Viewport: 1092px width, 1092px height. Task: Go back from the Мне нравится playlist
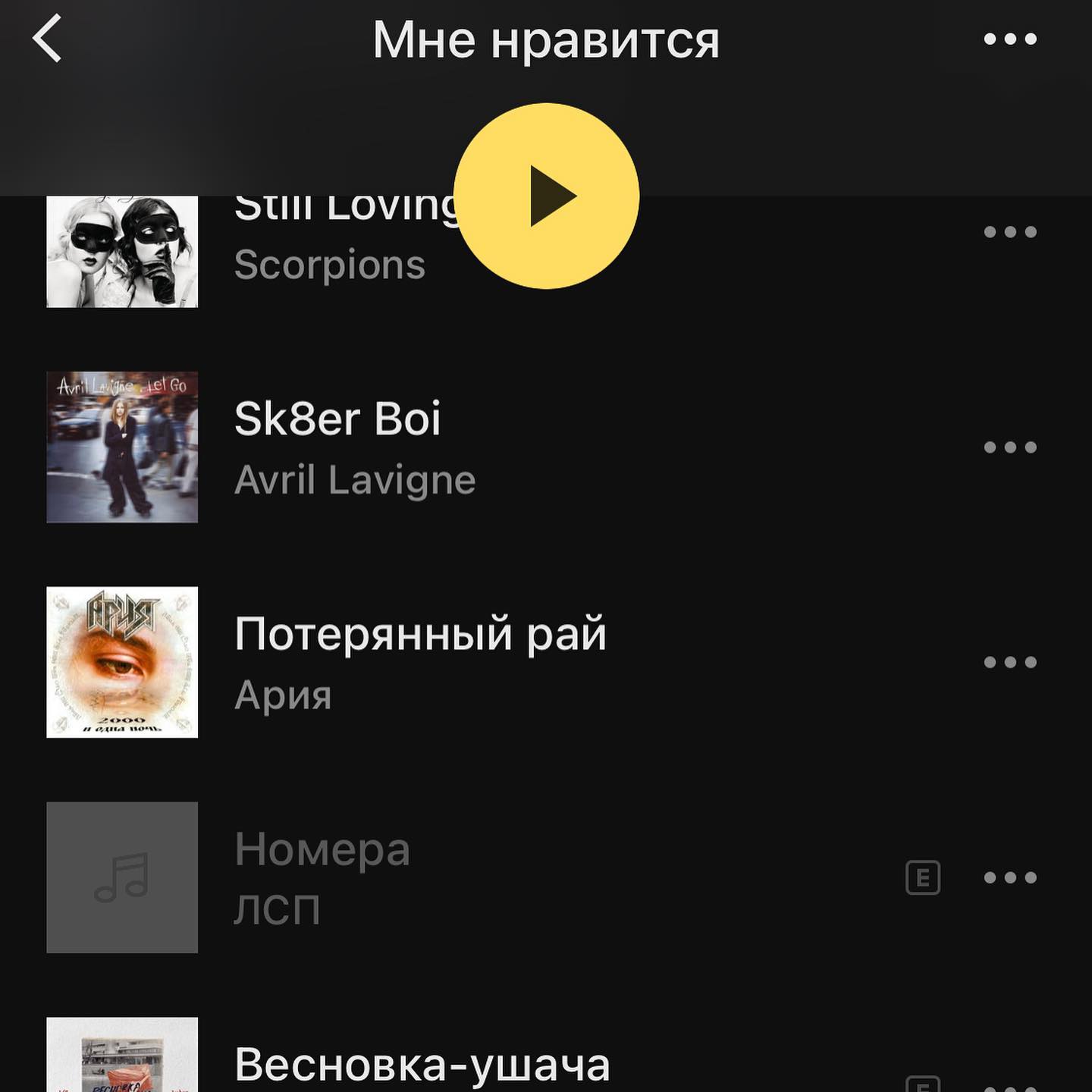(47, 39)
